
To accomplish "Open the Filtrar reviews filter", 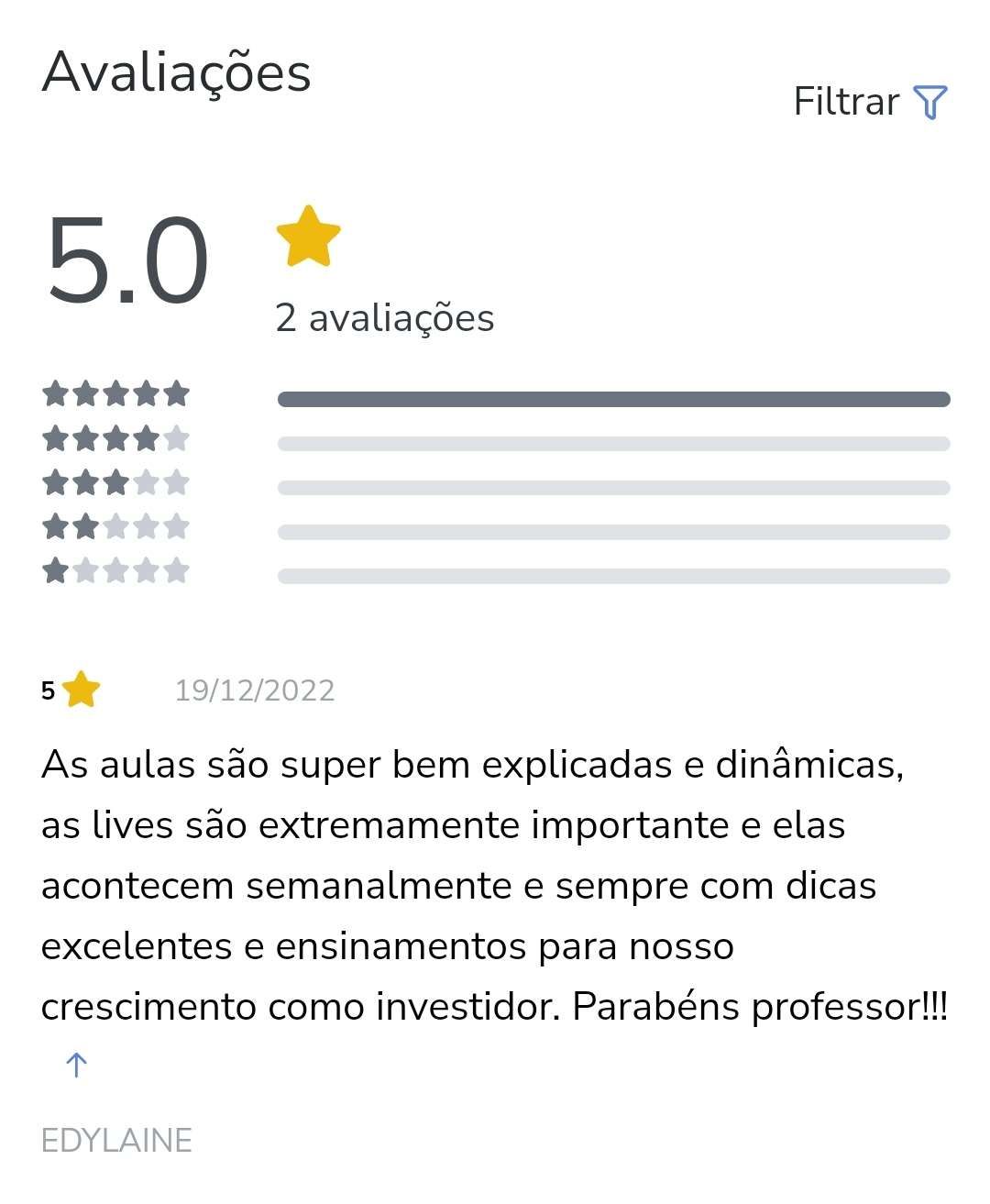I will point(869,102).
